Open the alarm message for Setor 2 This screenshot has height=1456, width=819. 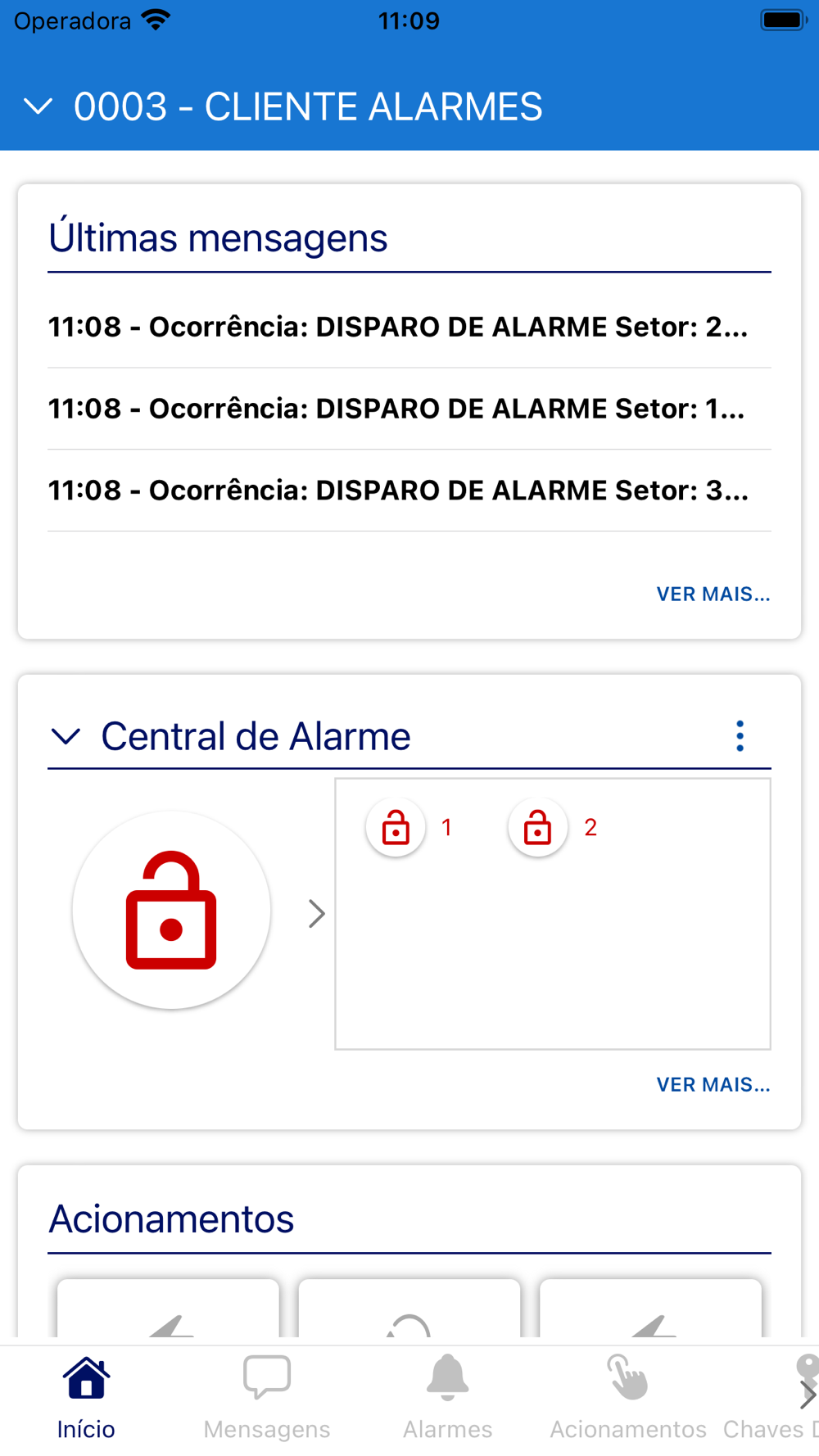click(398, 327)
